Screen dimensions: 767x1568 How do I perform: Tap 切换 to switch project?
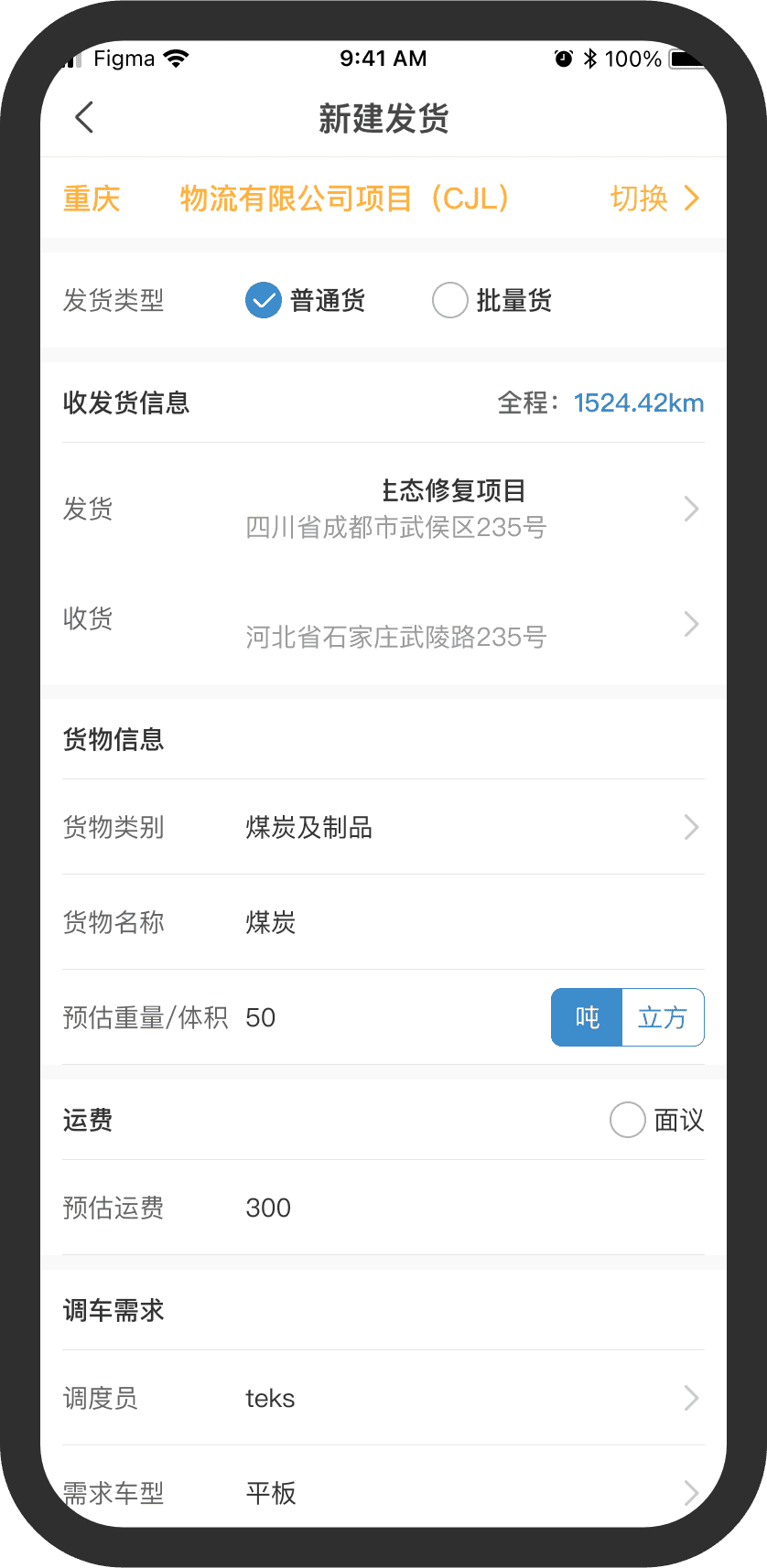[654, 199]
